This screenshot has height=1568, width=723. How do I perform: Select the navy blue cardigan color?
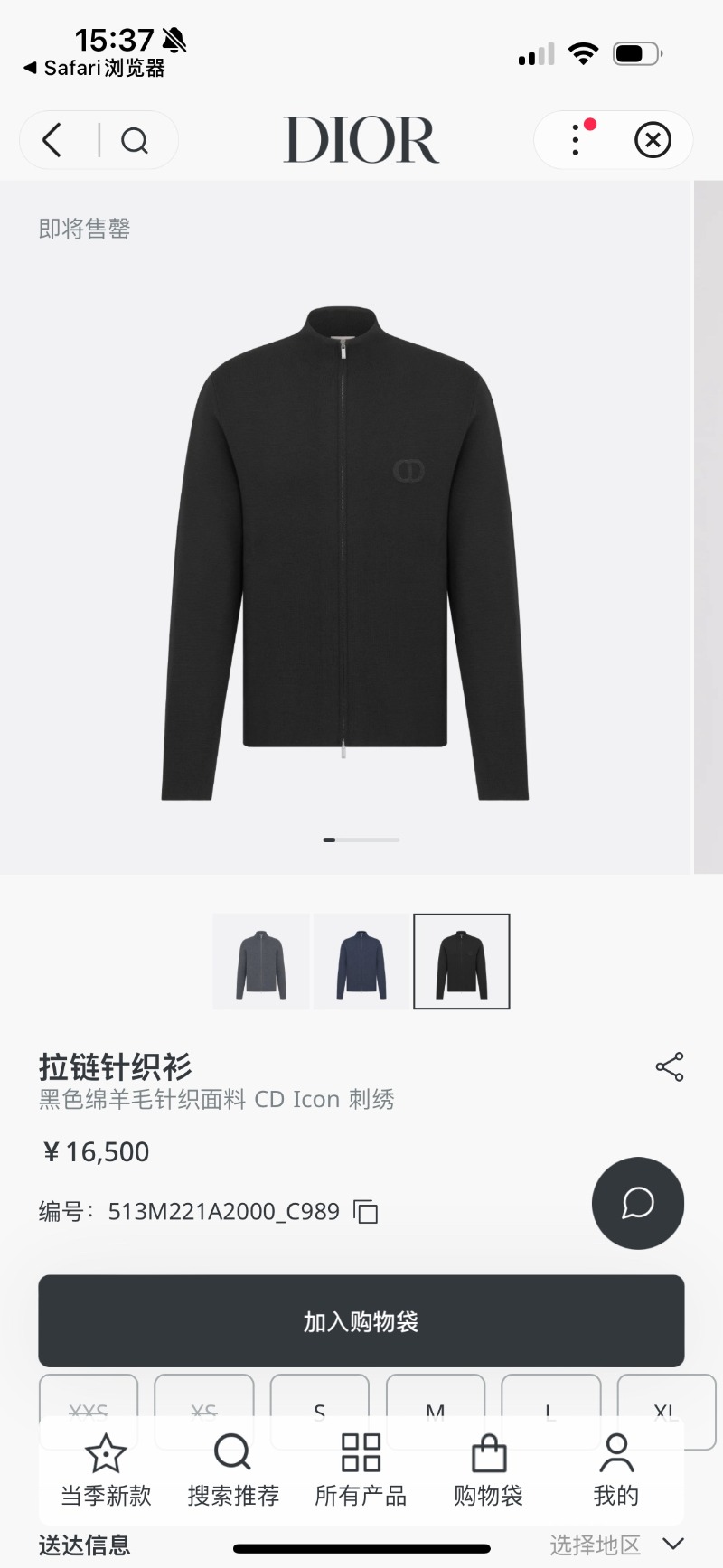(361, 962)
